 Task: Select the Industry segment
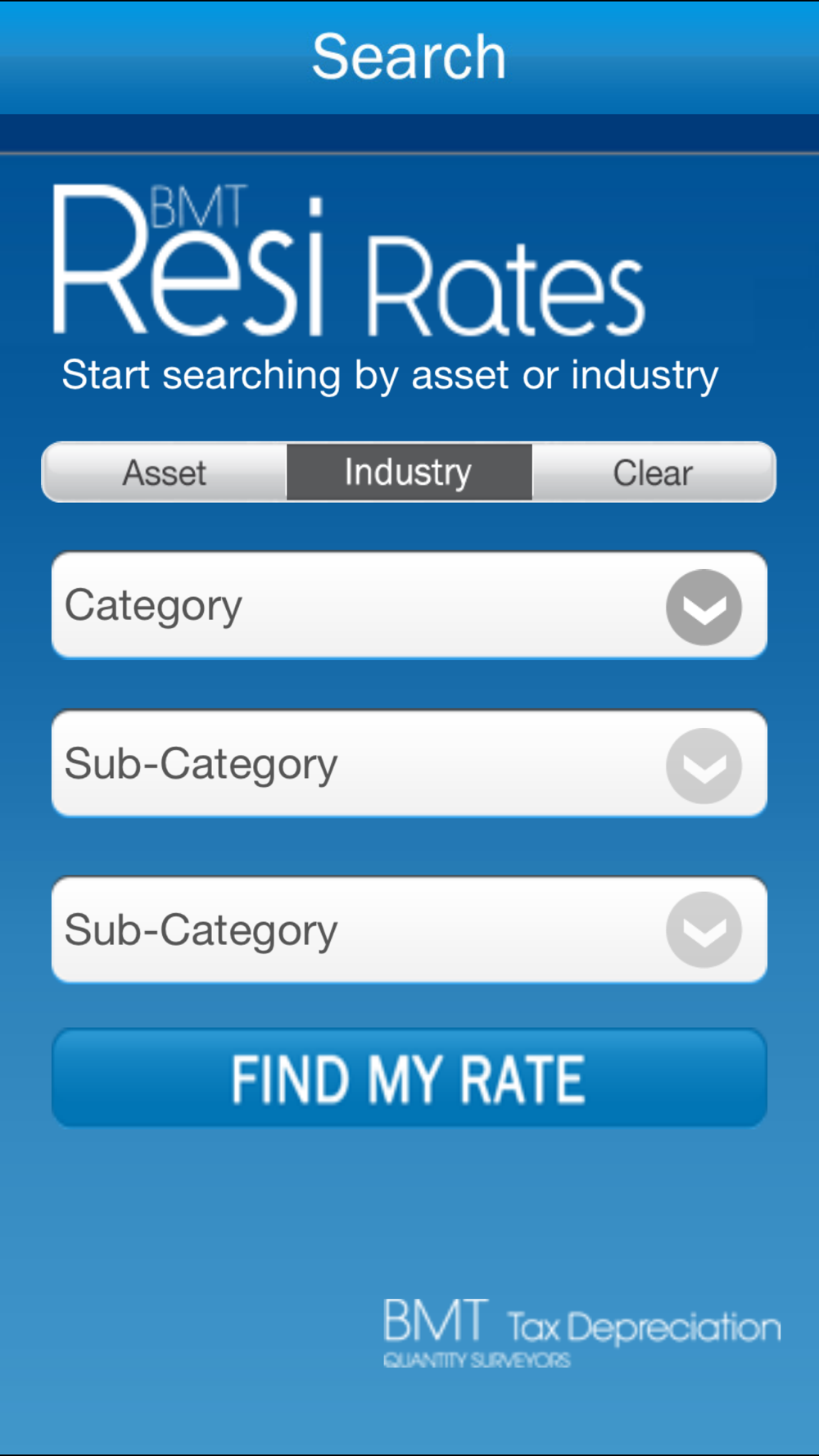coord(409,473)
